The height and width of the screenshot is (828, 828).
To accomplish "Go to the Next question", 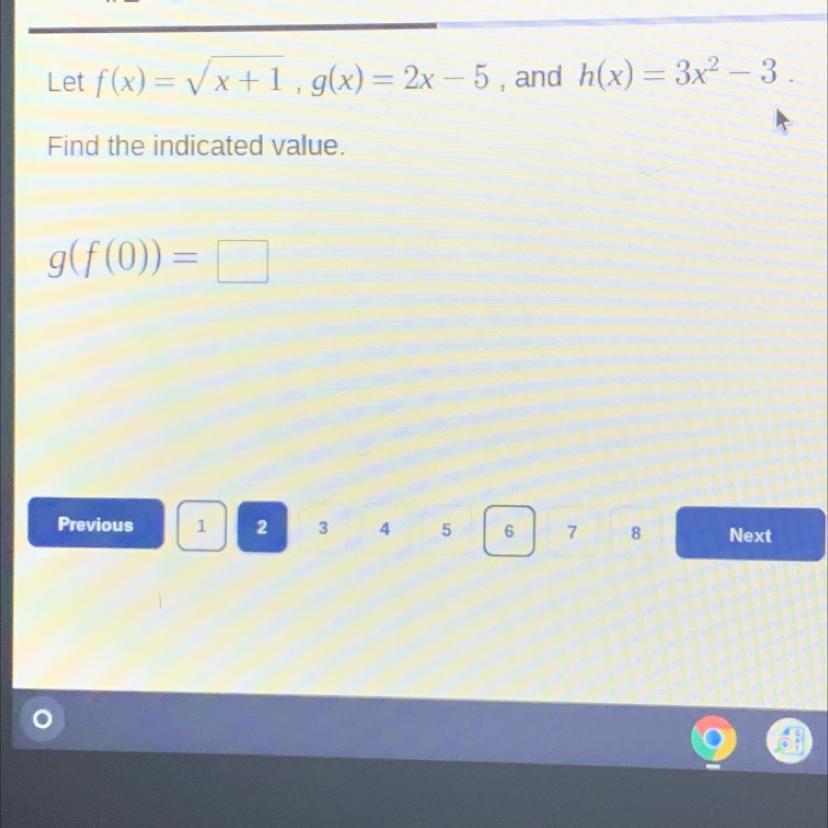I will [750, 534].
